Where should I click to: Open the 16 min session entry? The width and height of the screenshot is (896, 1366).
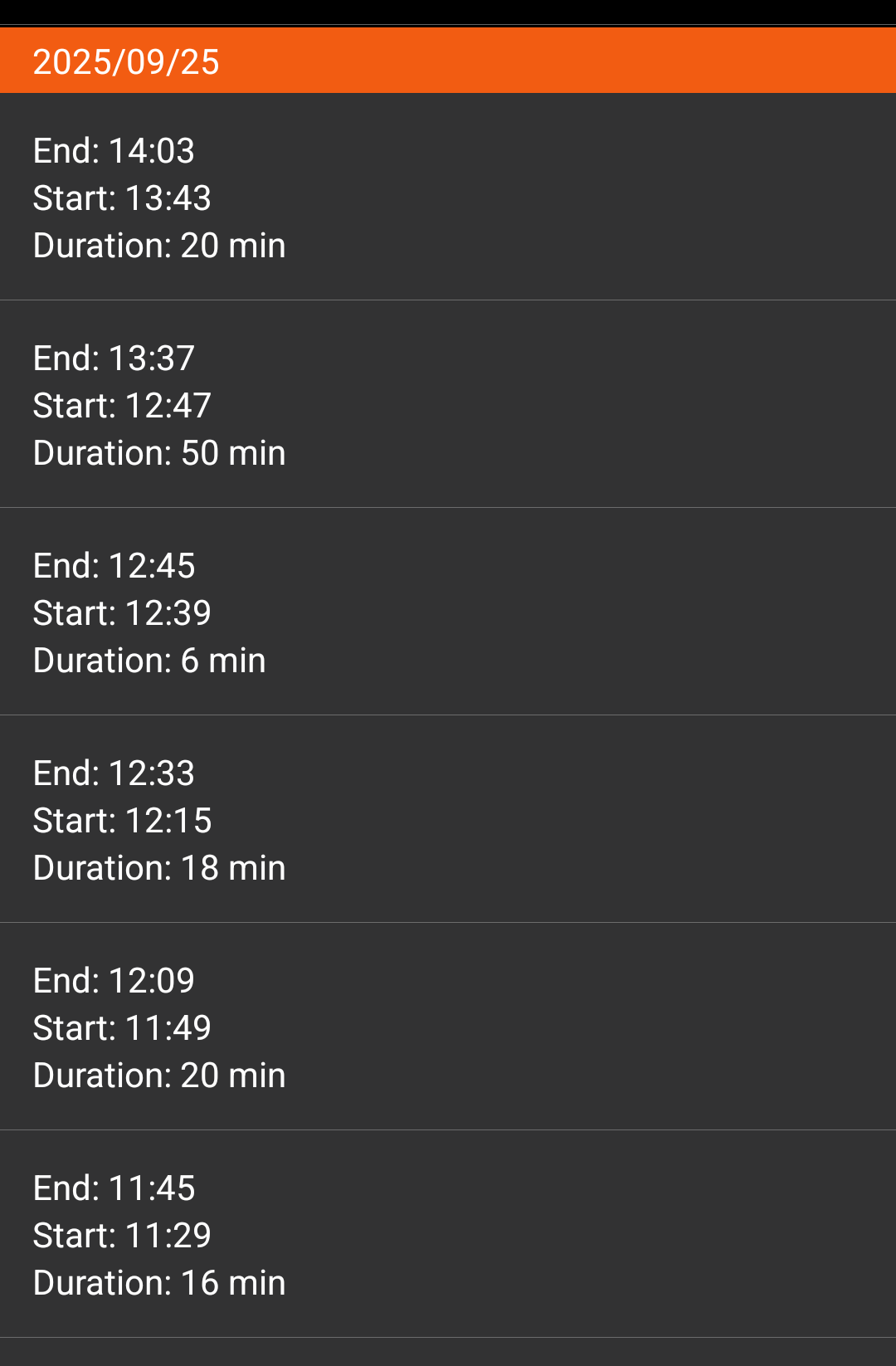tap(448, 1235)
